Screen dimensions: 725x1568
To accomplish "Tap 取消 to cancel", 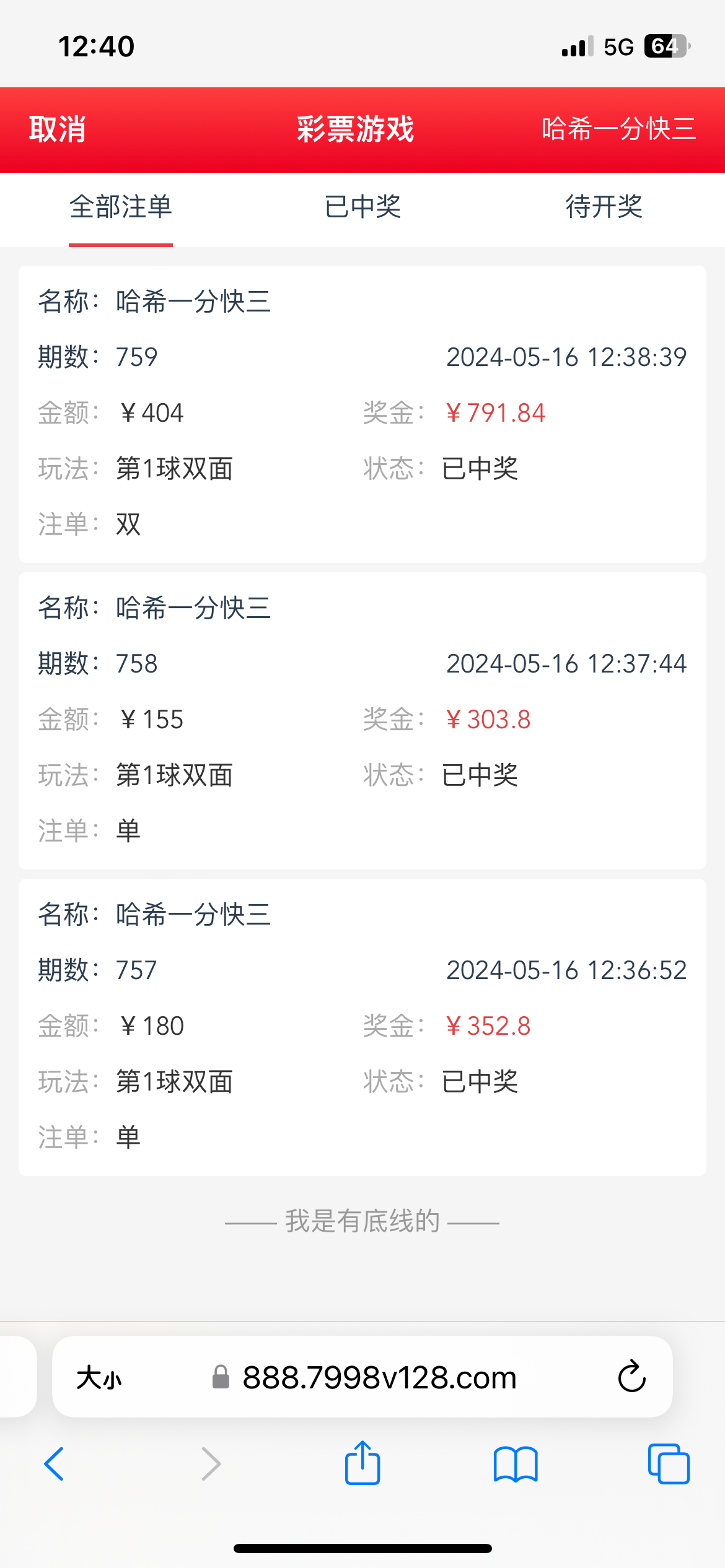I will coord(56,129).
